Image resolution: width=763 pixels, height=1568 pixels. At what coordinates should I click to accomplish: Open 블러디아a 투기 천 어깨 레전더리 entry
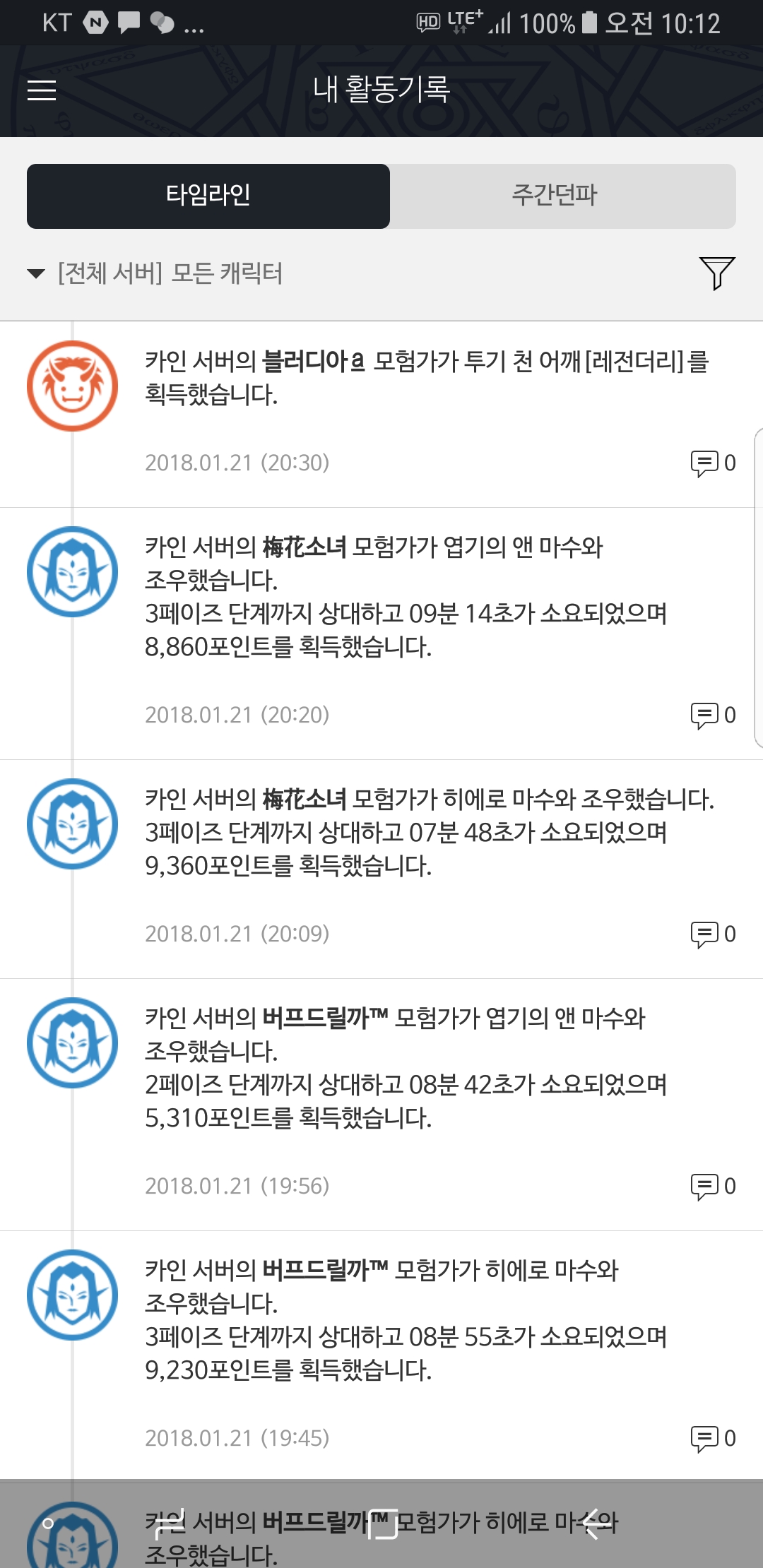(x=381, y=415)
